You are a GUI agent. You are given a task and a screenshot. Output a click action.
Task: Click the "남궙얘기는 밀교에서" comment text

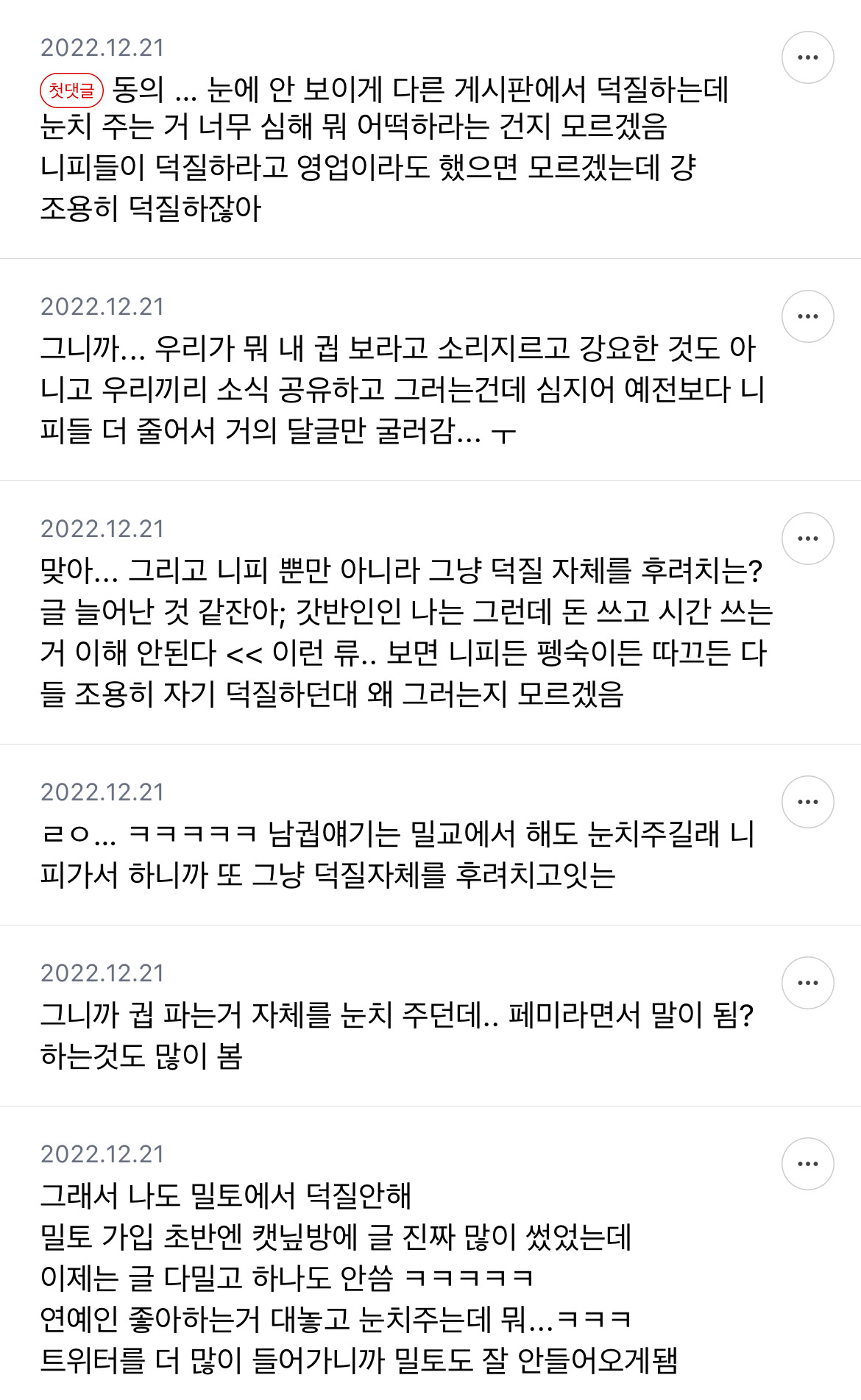pyautogui.click(x=397, y=853)
